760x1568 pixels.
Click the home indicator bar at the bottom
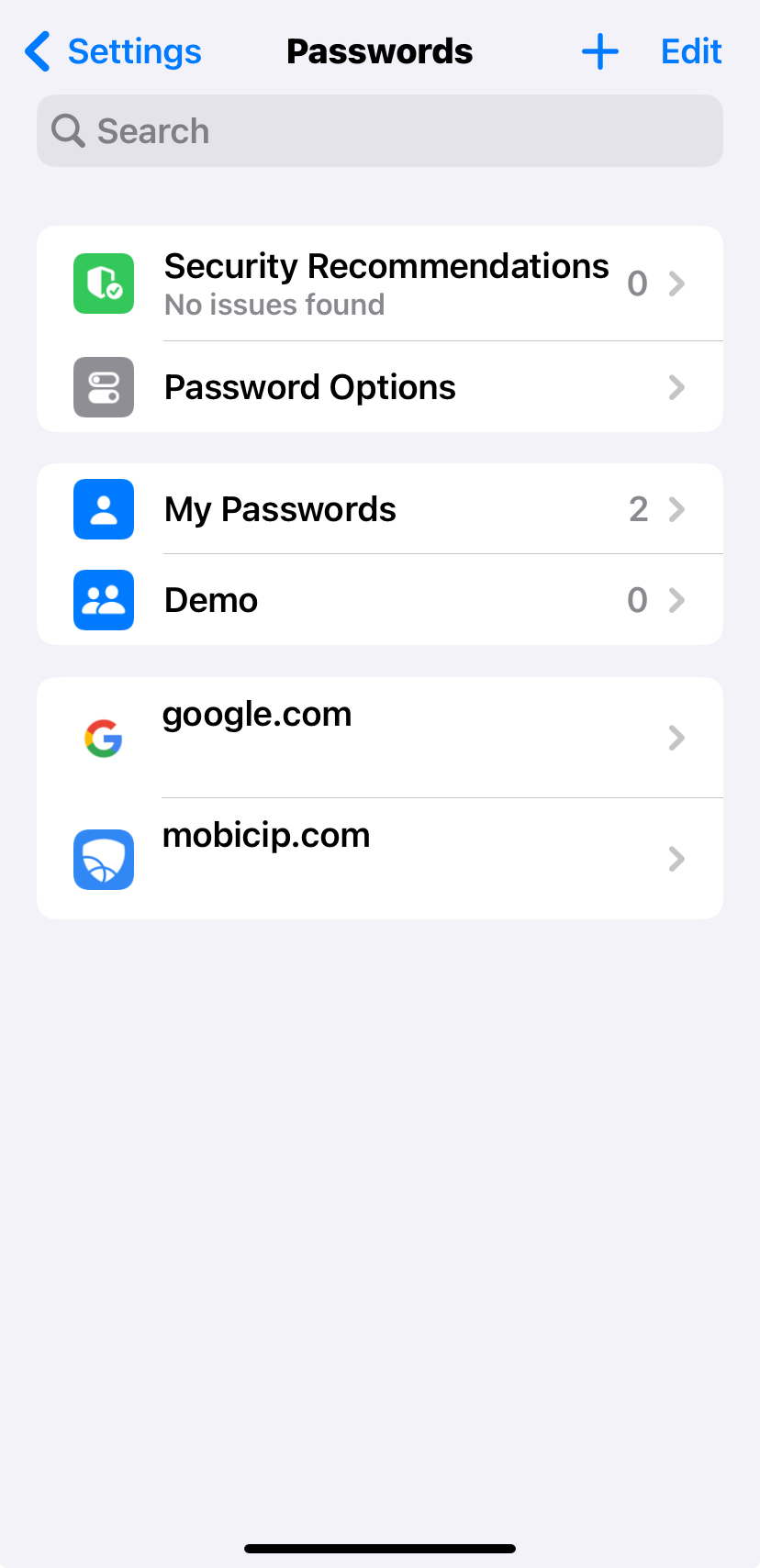[x=379, y=1548]
